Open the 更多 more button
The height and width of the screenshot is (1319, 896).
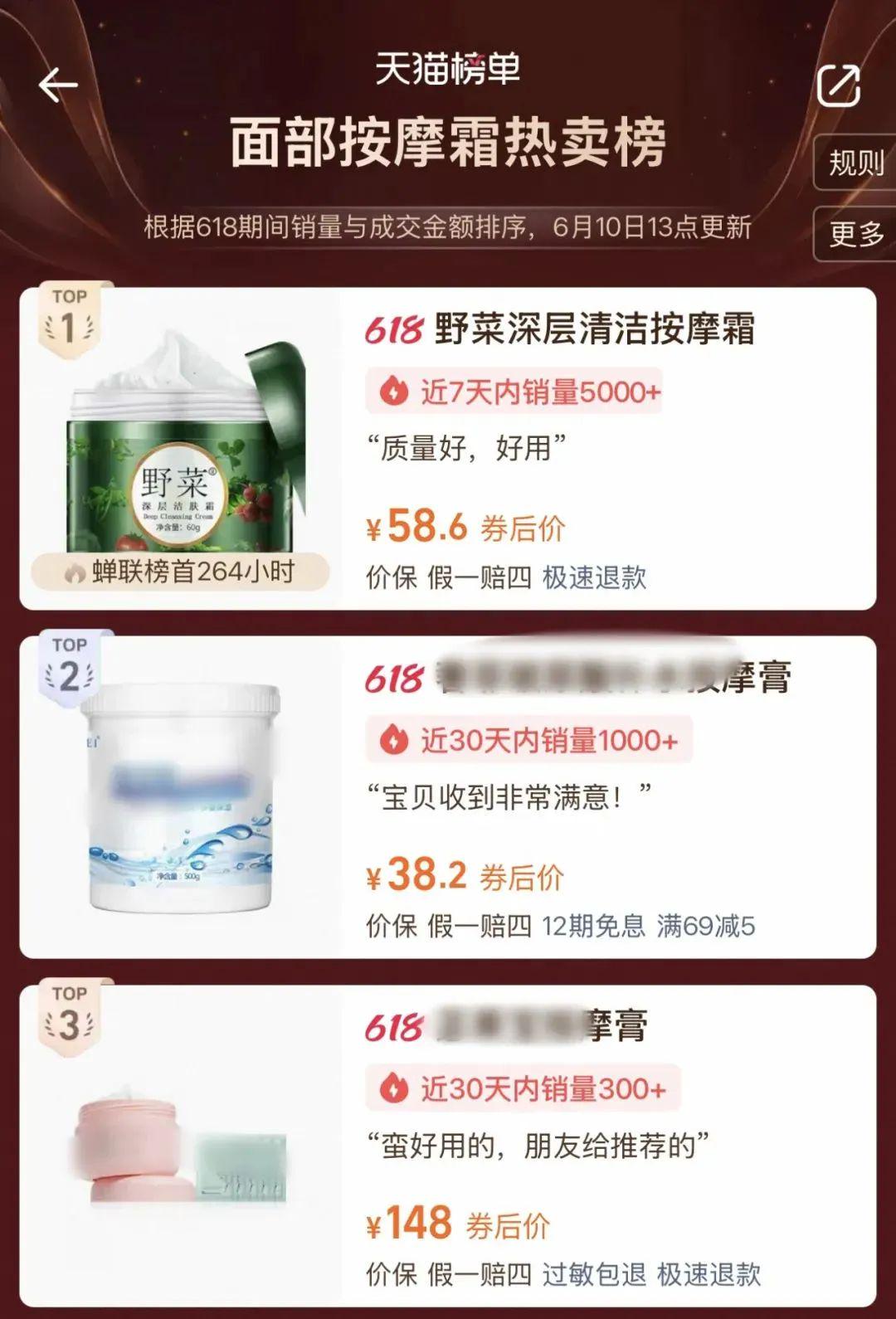click(855, 234)
